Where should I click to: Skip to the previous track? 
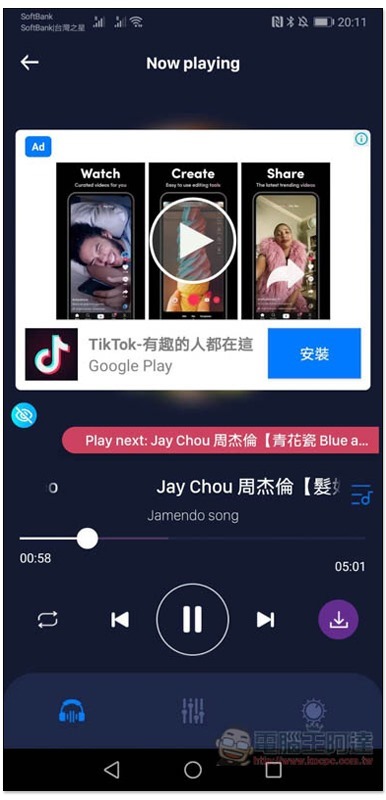point(120,620)
